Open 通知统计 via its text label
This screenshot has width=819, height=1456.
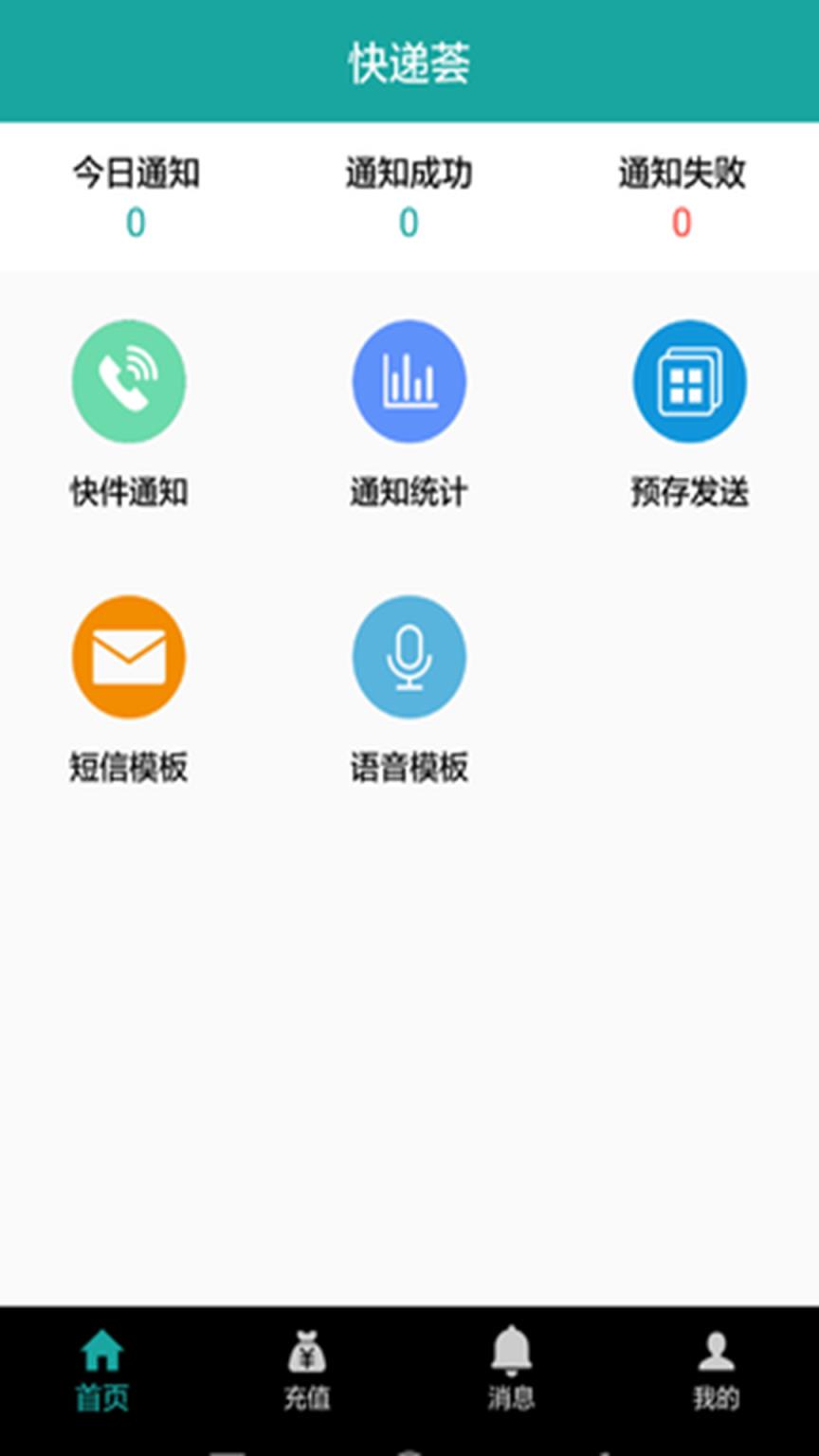coord(409,491)
